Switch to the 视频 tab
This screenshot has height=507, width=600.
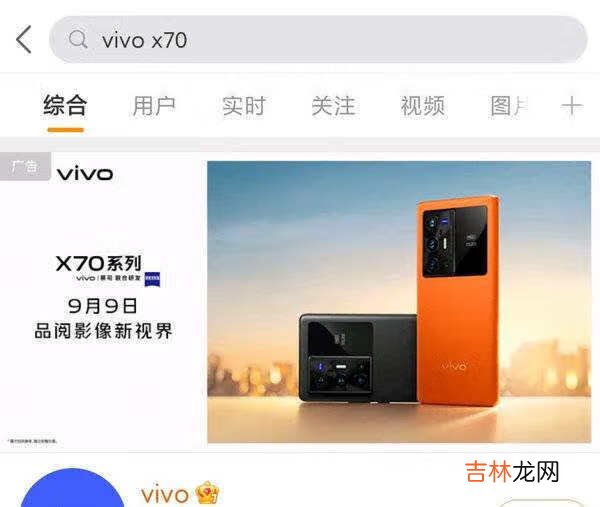[422, 106]
